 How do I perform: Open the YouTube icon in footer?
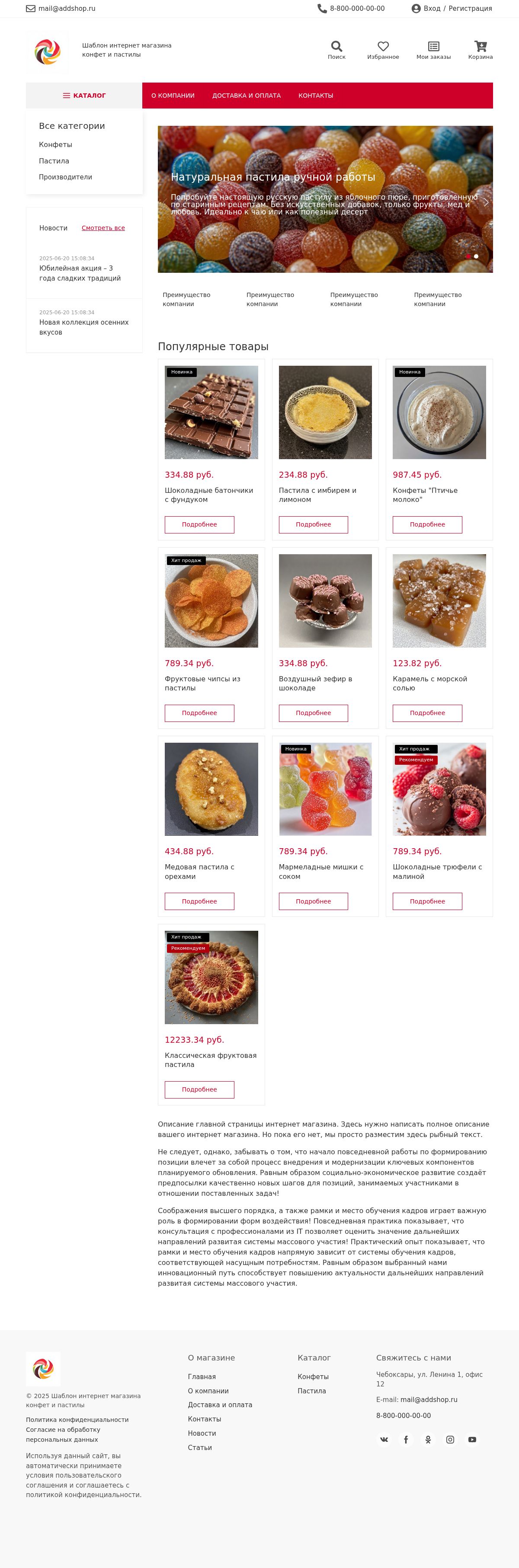click(x=472, y=1440)
